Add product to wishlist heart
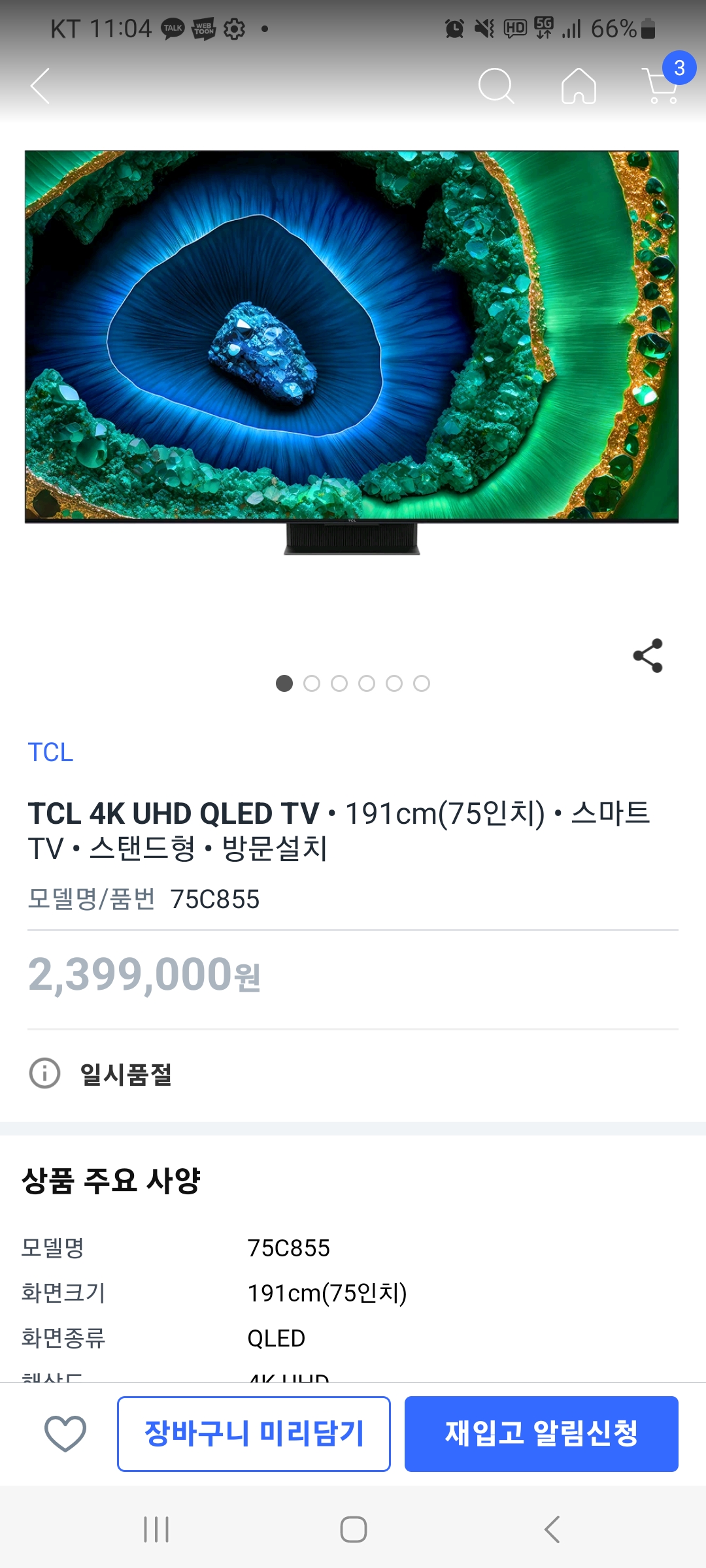The width and height of the screenshot is (706, 1568). point(65,1433)
